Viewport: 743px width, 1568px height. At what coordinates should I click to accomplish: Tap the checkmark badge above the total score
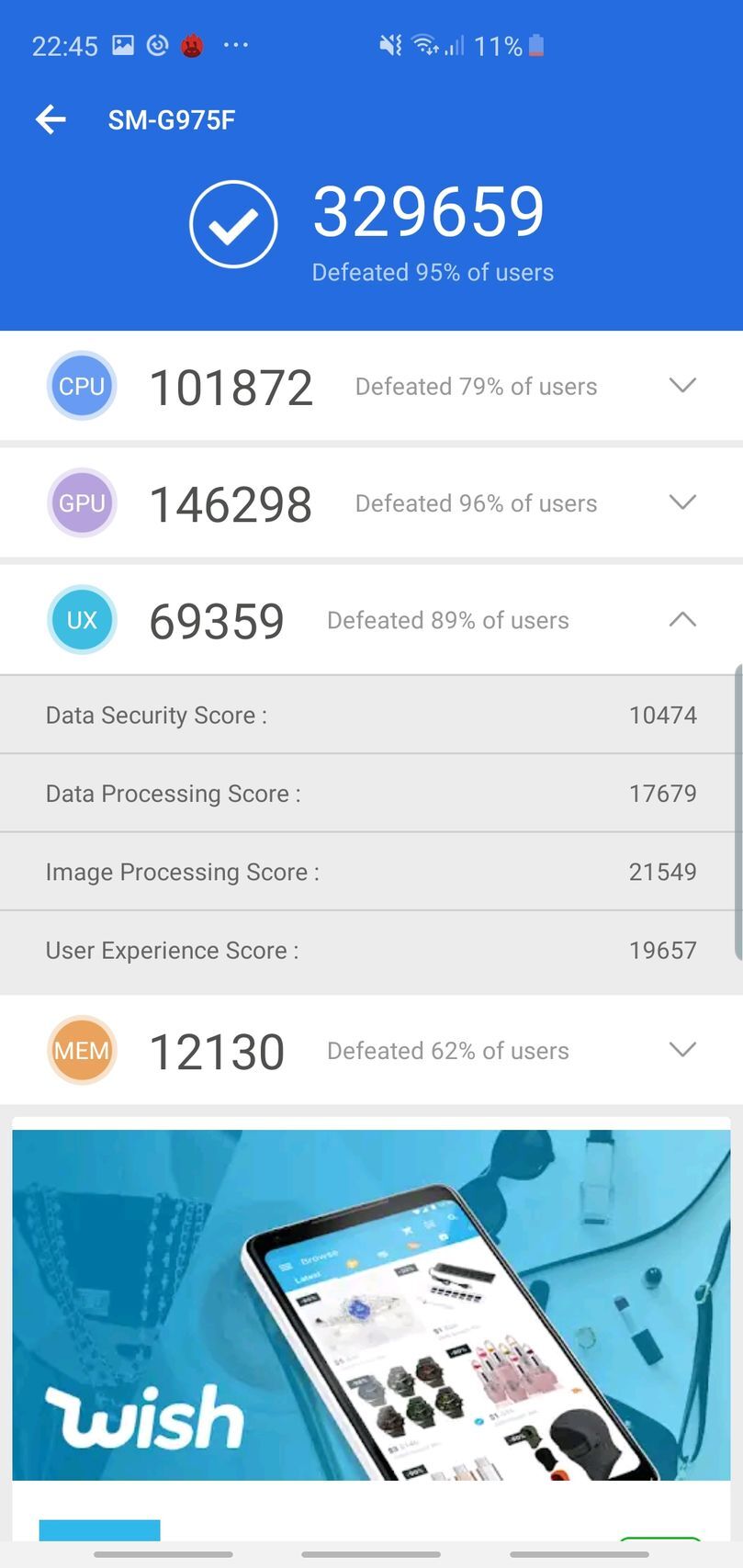tap(232, 222)
